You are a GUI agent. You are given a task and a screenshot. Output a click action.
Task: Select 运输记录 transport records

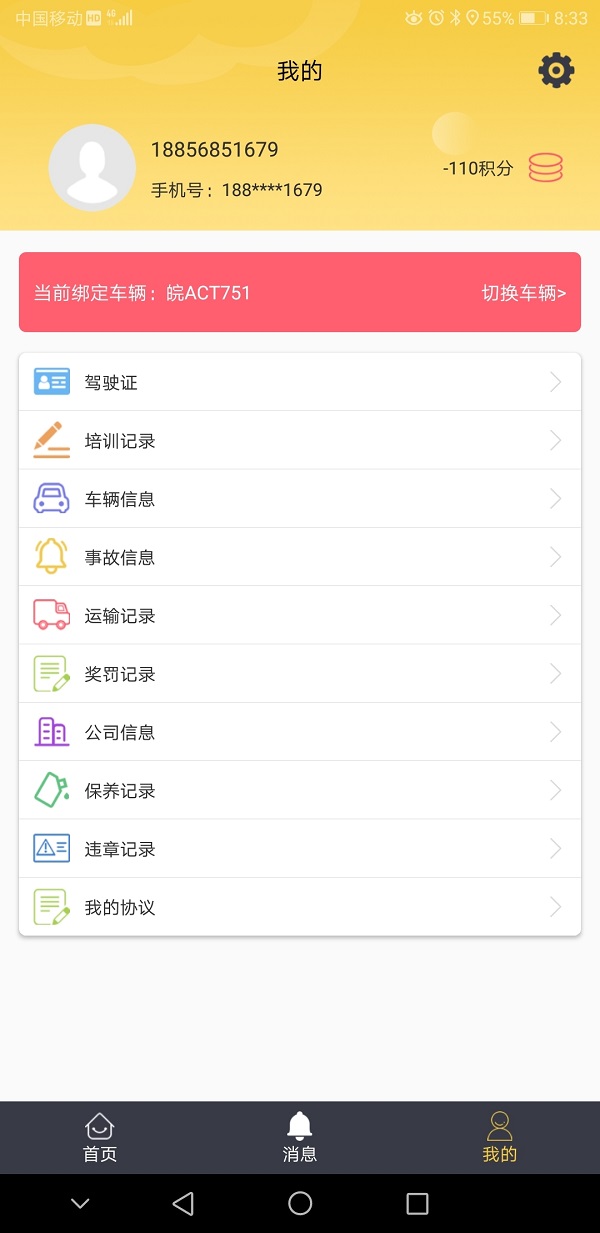(x=300, y=616)
